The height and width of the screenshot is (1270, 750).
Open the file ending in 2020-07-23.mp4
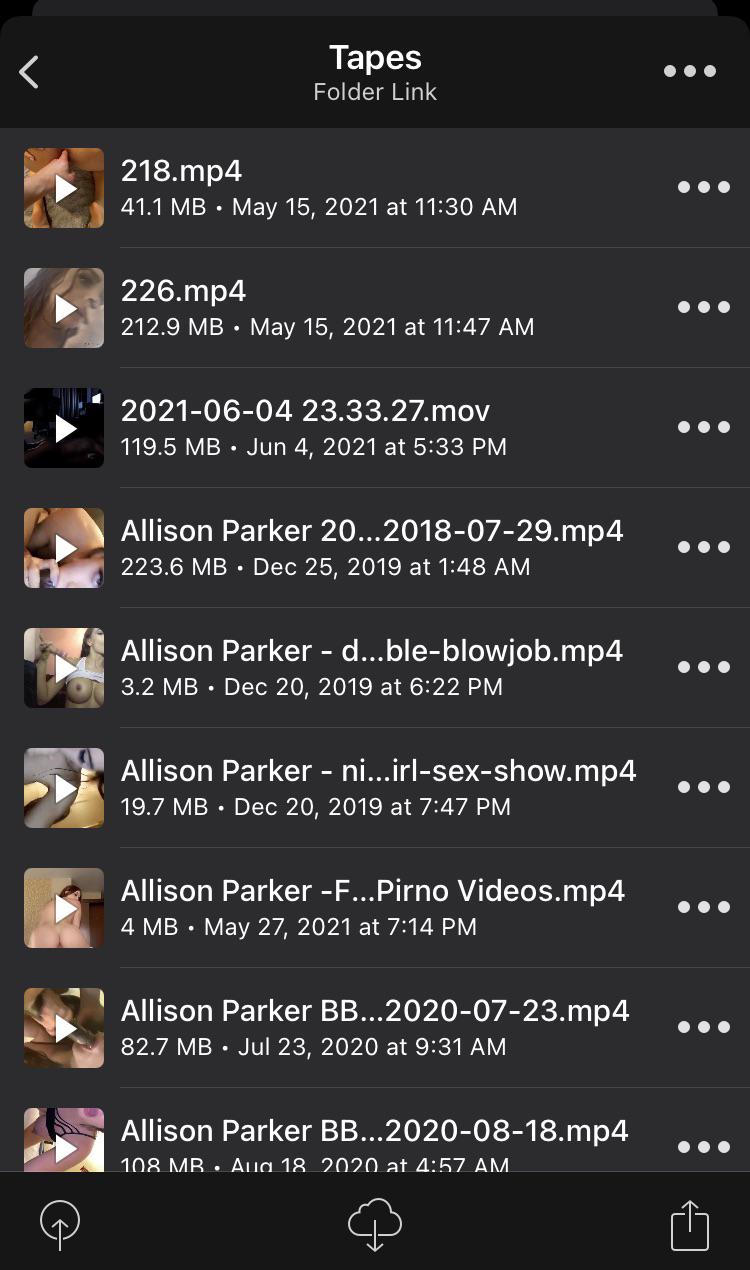pos(375,1027)
